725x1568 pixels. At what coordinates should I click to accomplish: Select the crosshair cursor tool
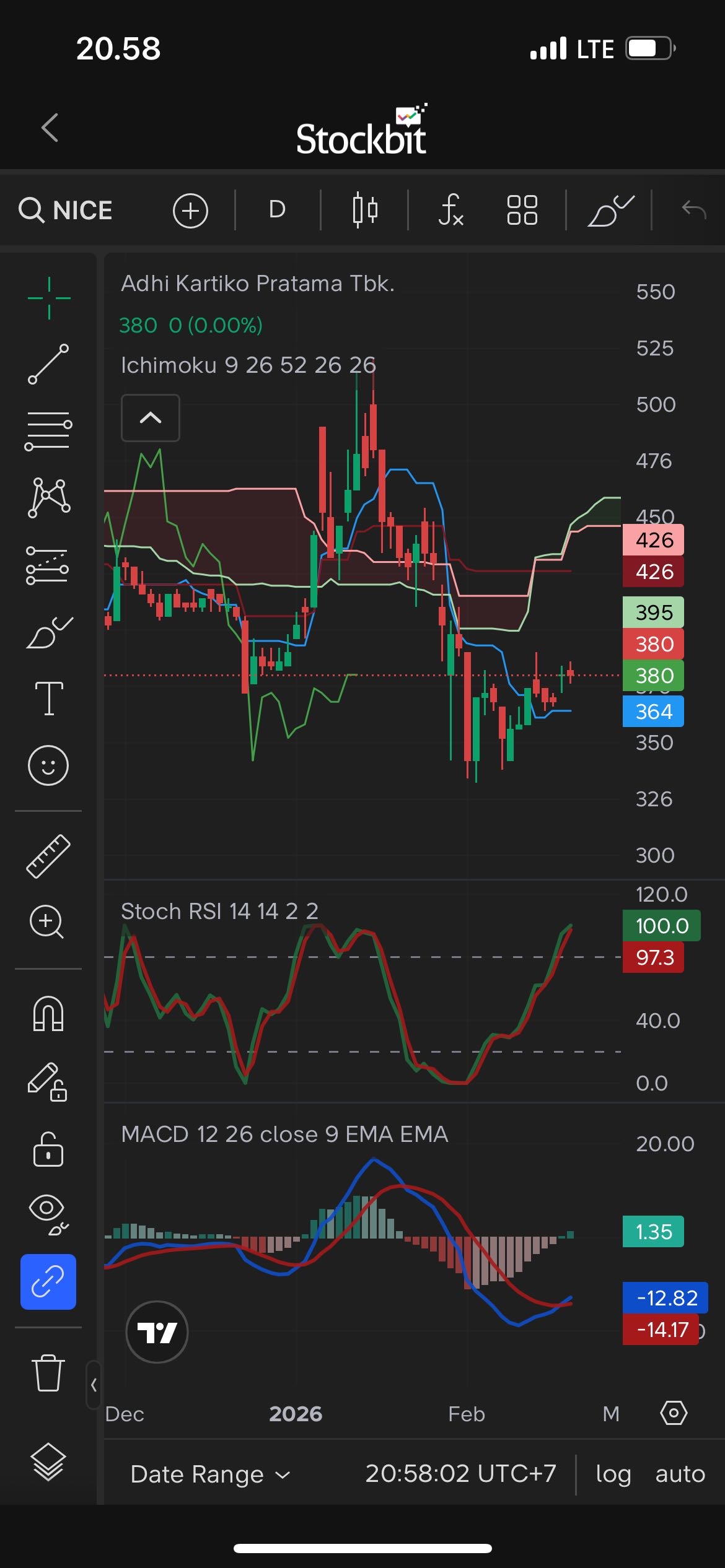49,298
